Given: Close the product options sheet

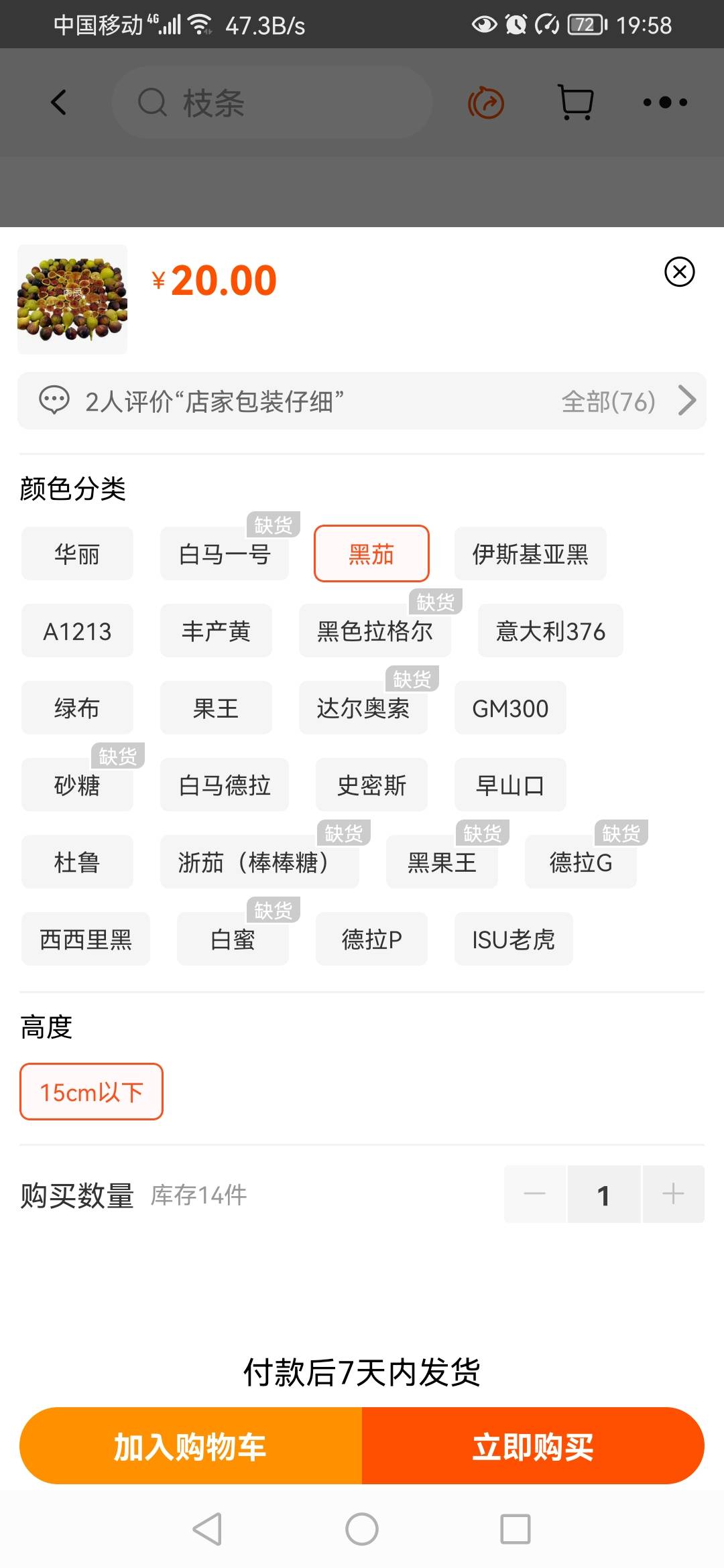Looking at the screenshot, I should (679, 272).
